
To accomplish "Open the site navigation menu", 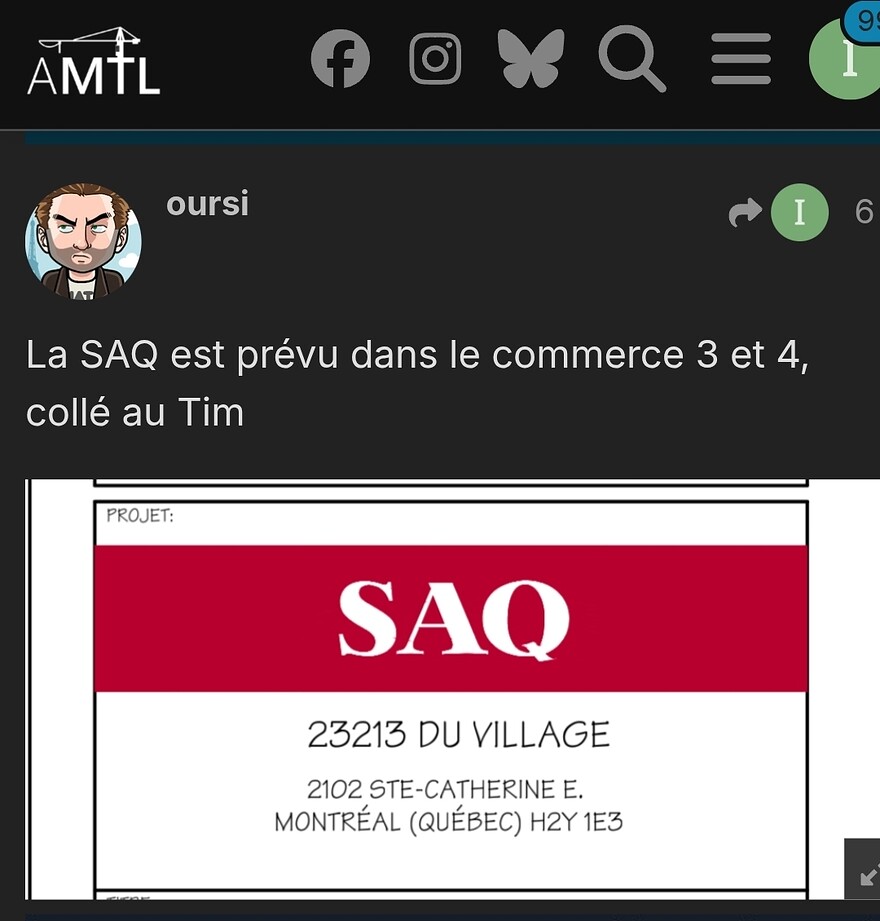I will coord(740,60).
